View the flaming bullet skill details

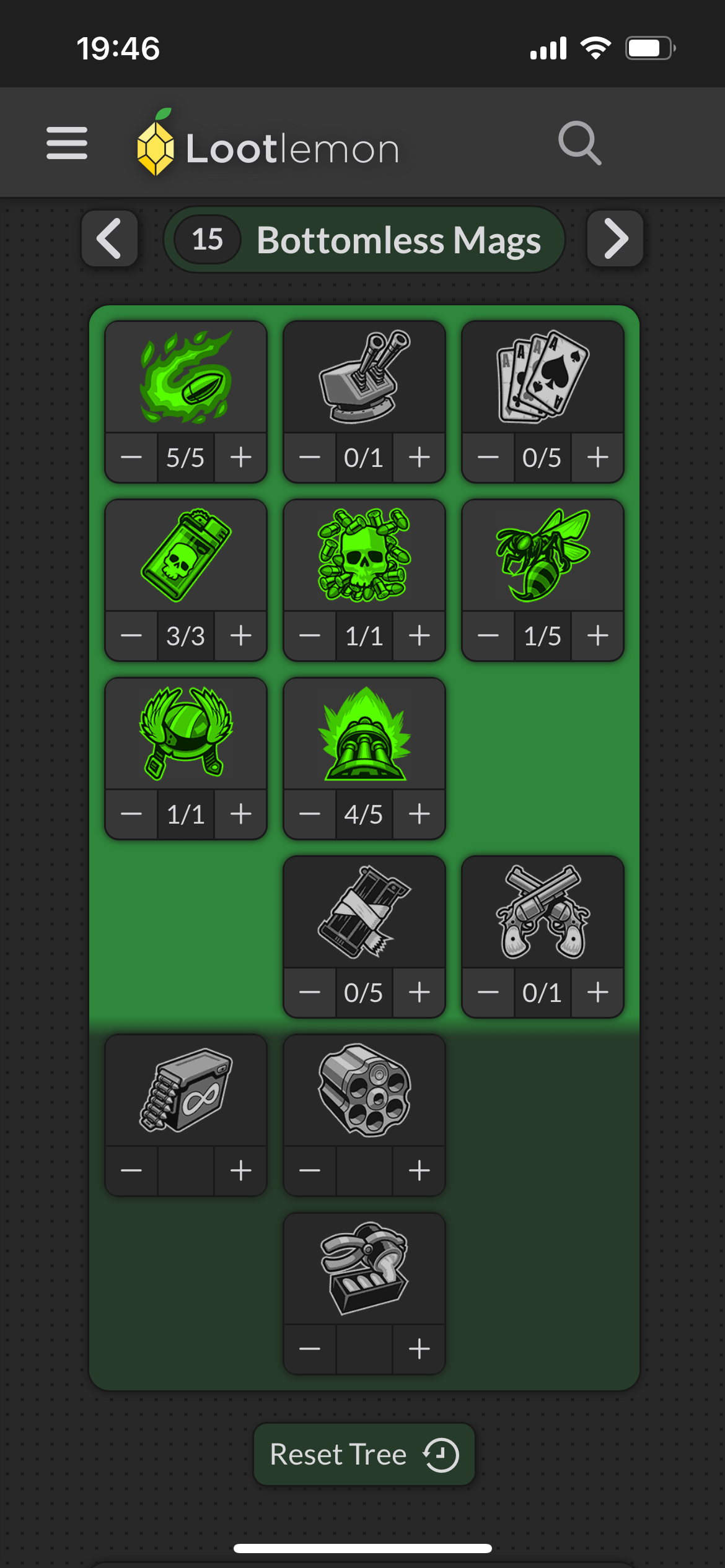(186, 377)
